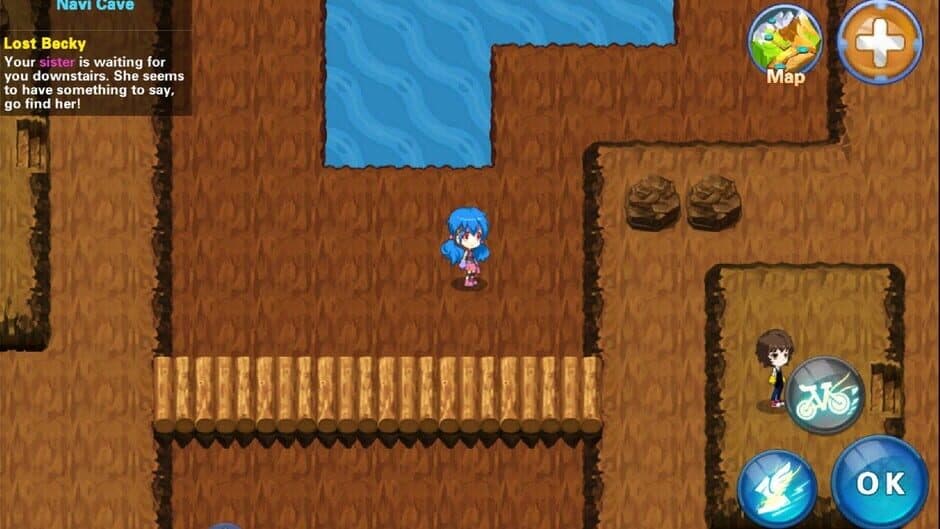Expand the plus menu button
940x529 pixels.
[880, 41]
